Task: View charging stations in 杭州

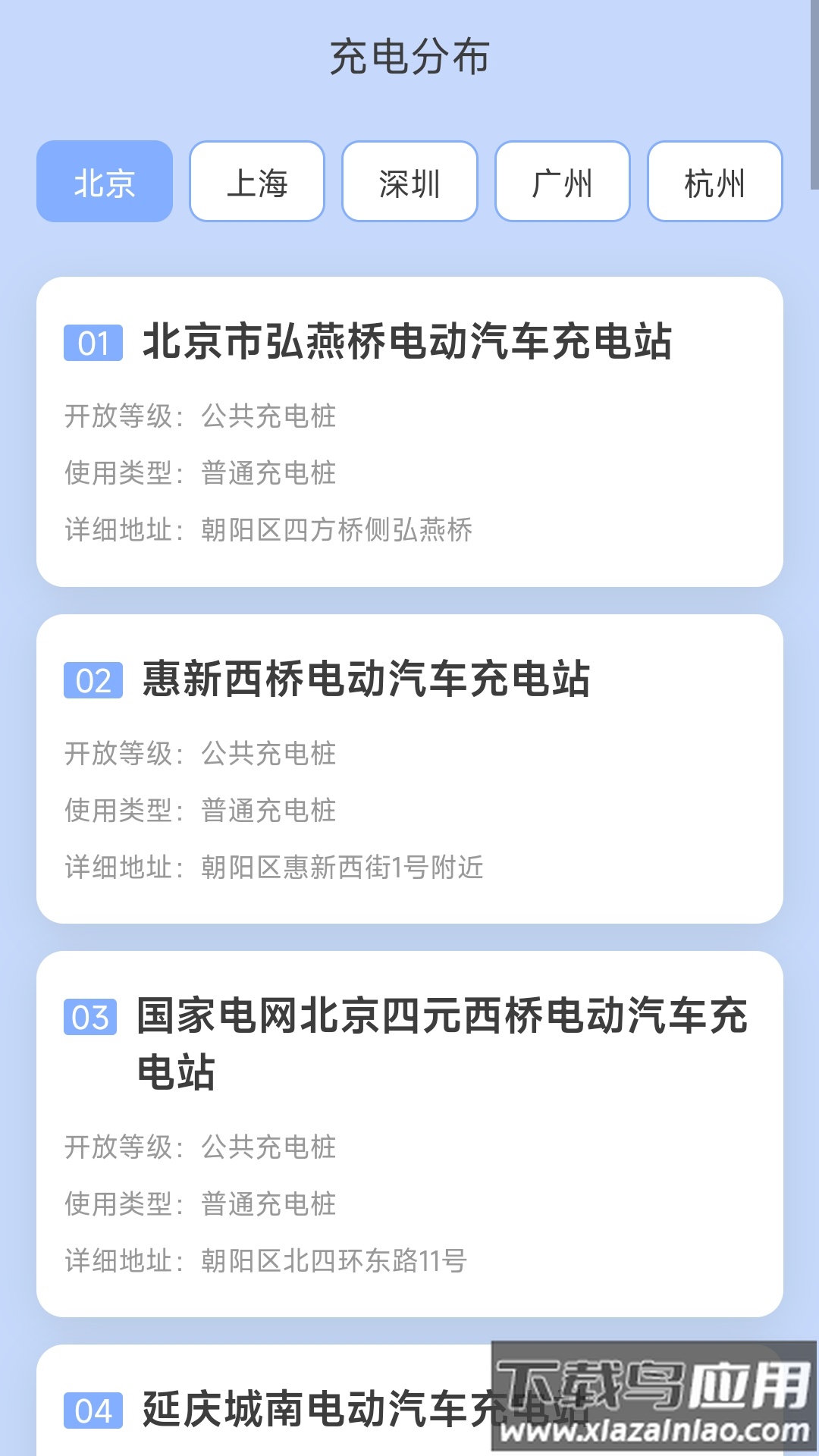Action: click(x=714, y=181)
